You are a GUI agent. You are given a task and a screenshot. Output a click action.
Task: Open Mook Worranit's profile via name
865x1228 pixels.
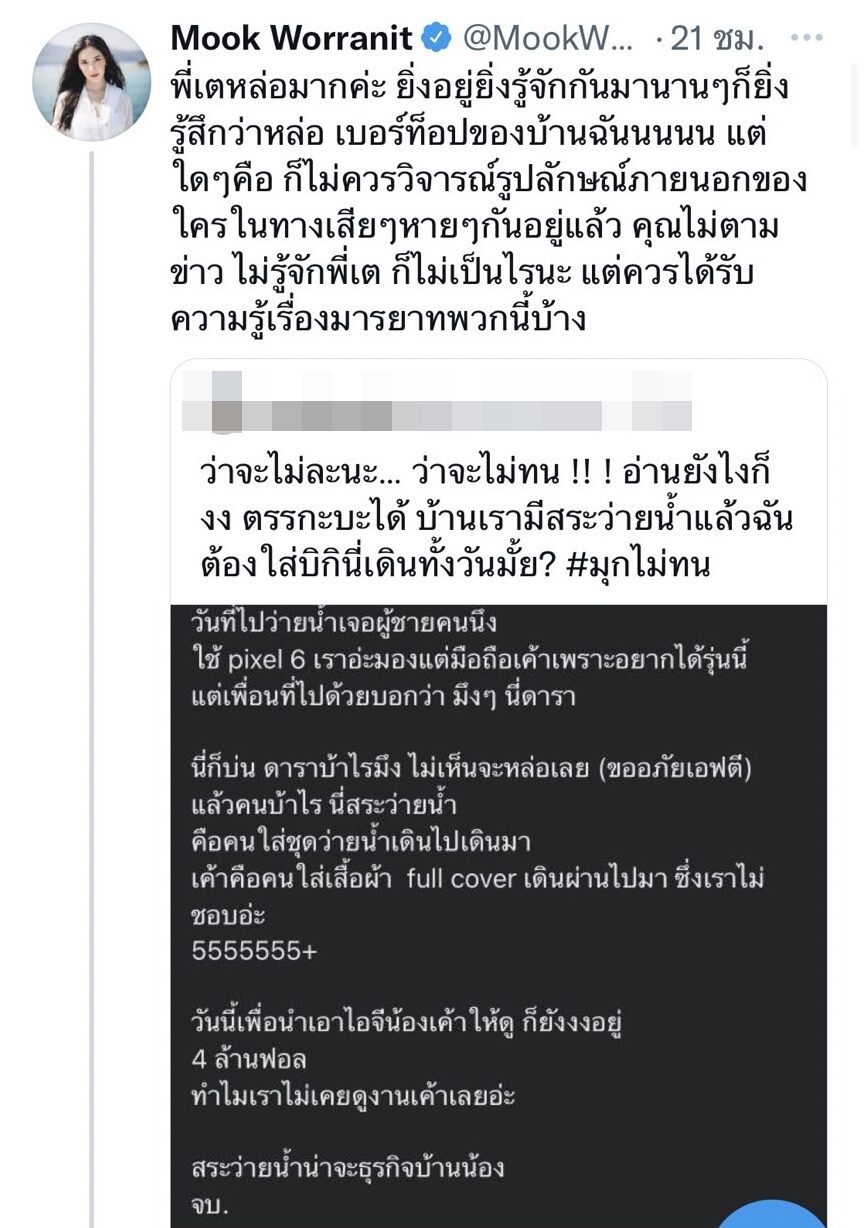(x=292, y=39)
